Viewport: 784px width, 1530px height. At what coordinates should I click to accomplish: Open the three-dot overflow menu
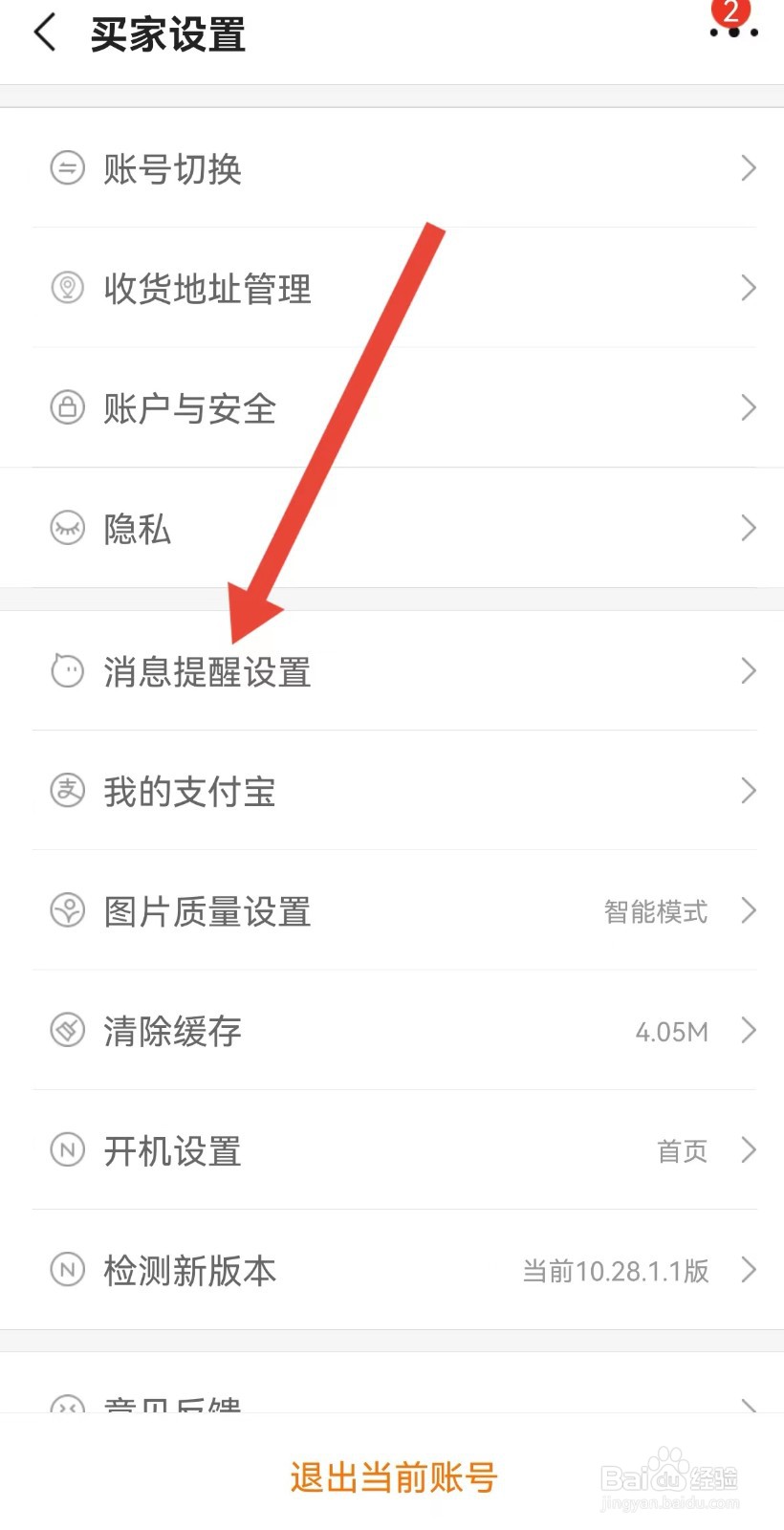click(x=732, y=33)
